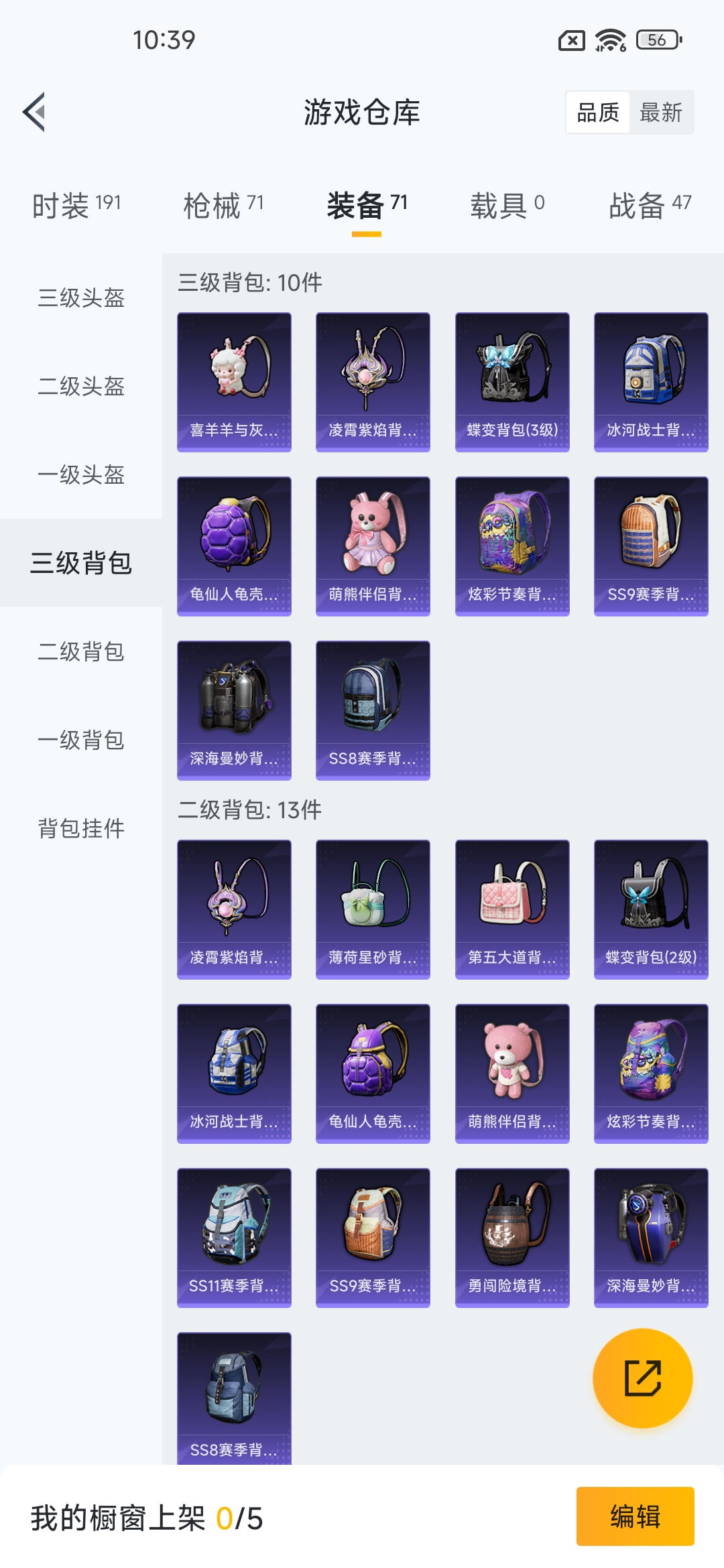Viewport: 724px width, 1568px height.
Task: Sort the warehouse by 品质
Action: coord(598,113)
